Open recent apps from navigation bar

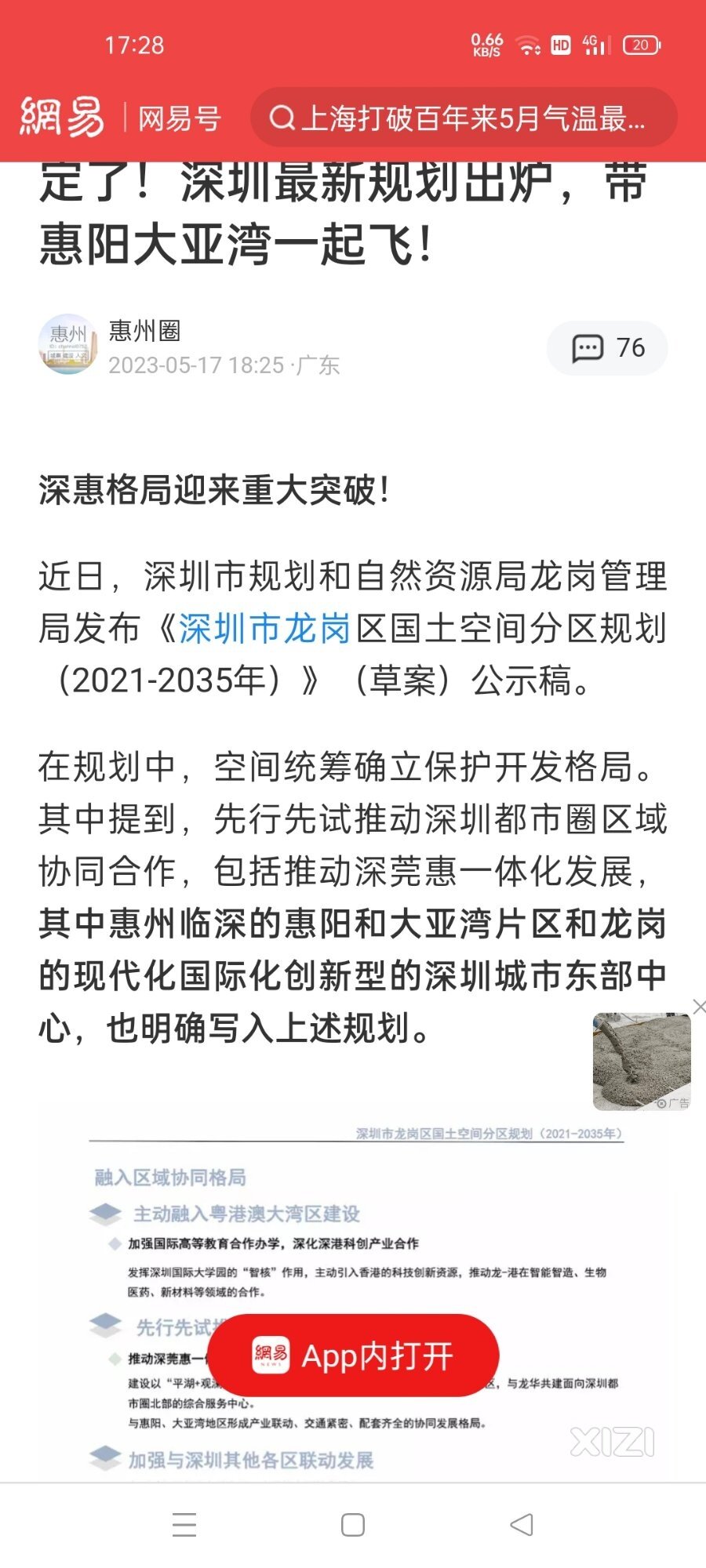click(184, 1525)
